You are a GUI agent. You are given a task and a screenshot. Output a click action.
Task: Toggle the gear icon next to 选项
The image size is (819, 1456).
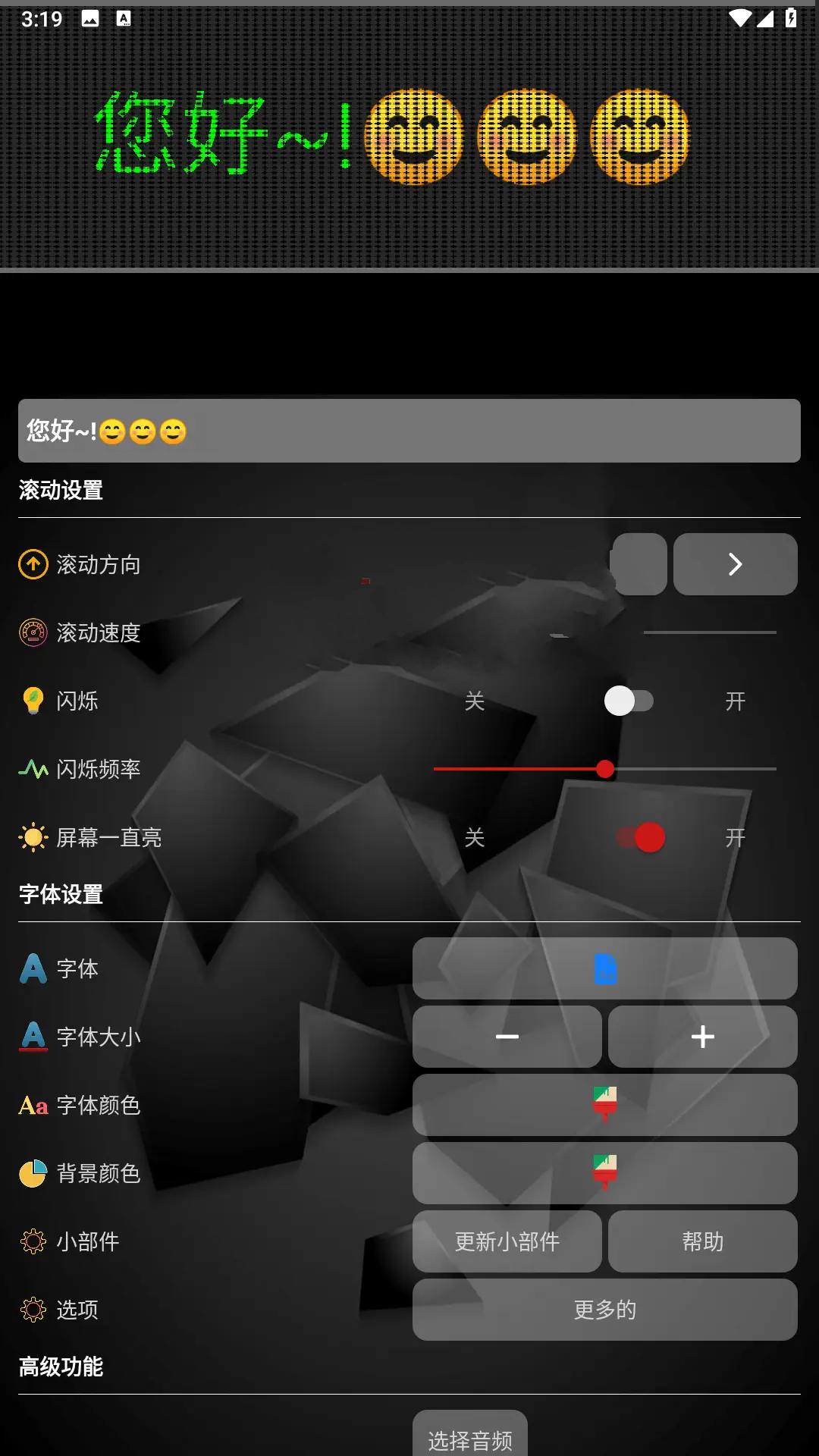tap(32, 1309)
